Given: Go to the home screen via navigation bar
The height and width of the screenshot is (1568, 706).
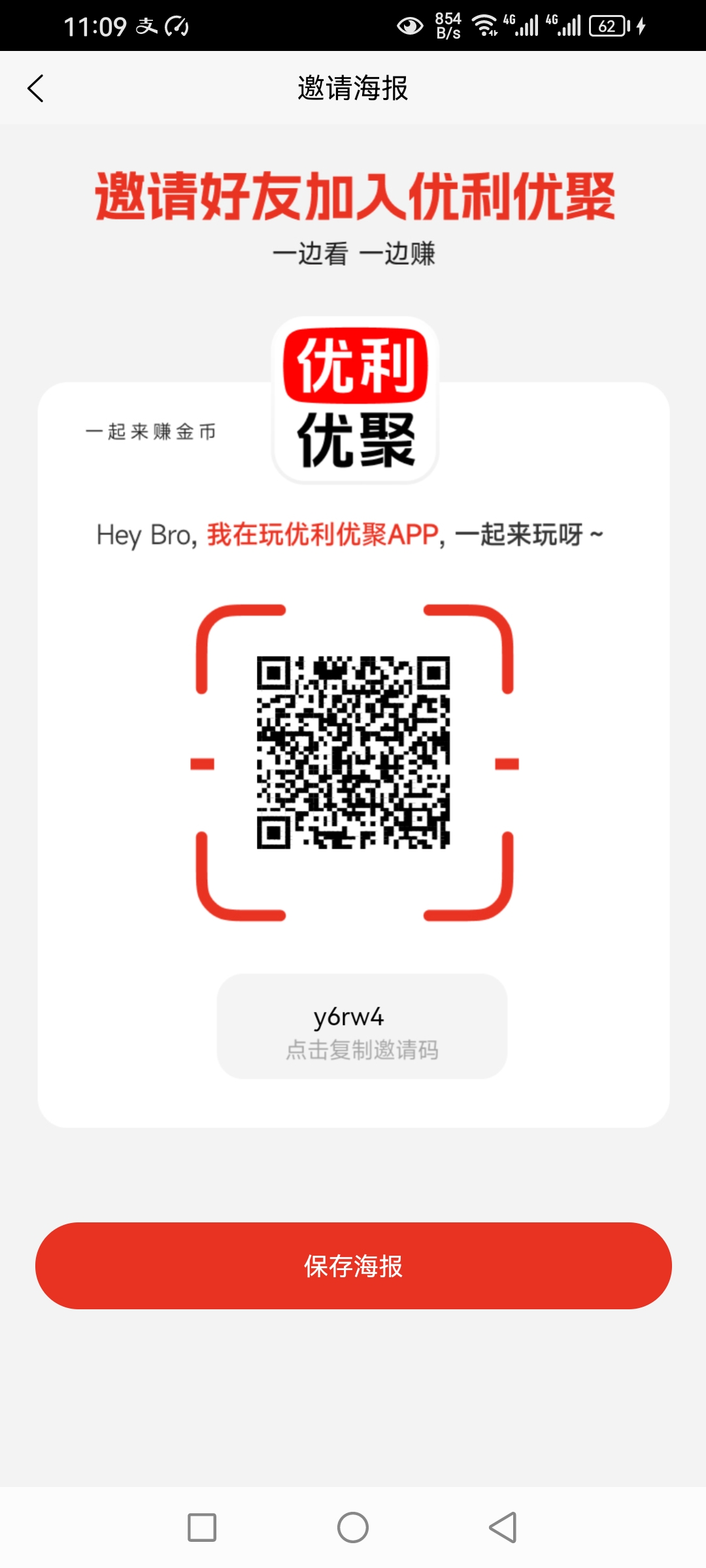Looking at the screenshot, I should tap(353, 1527).
